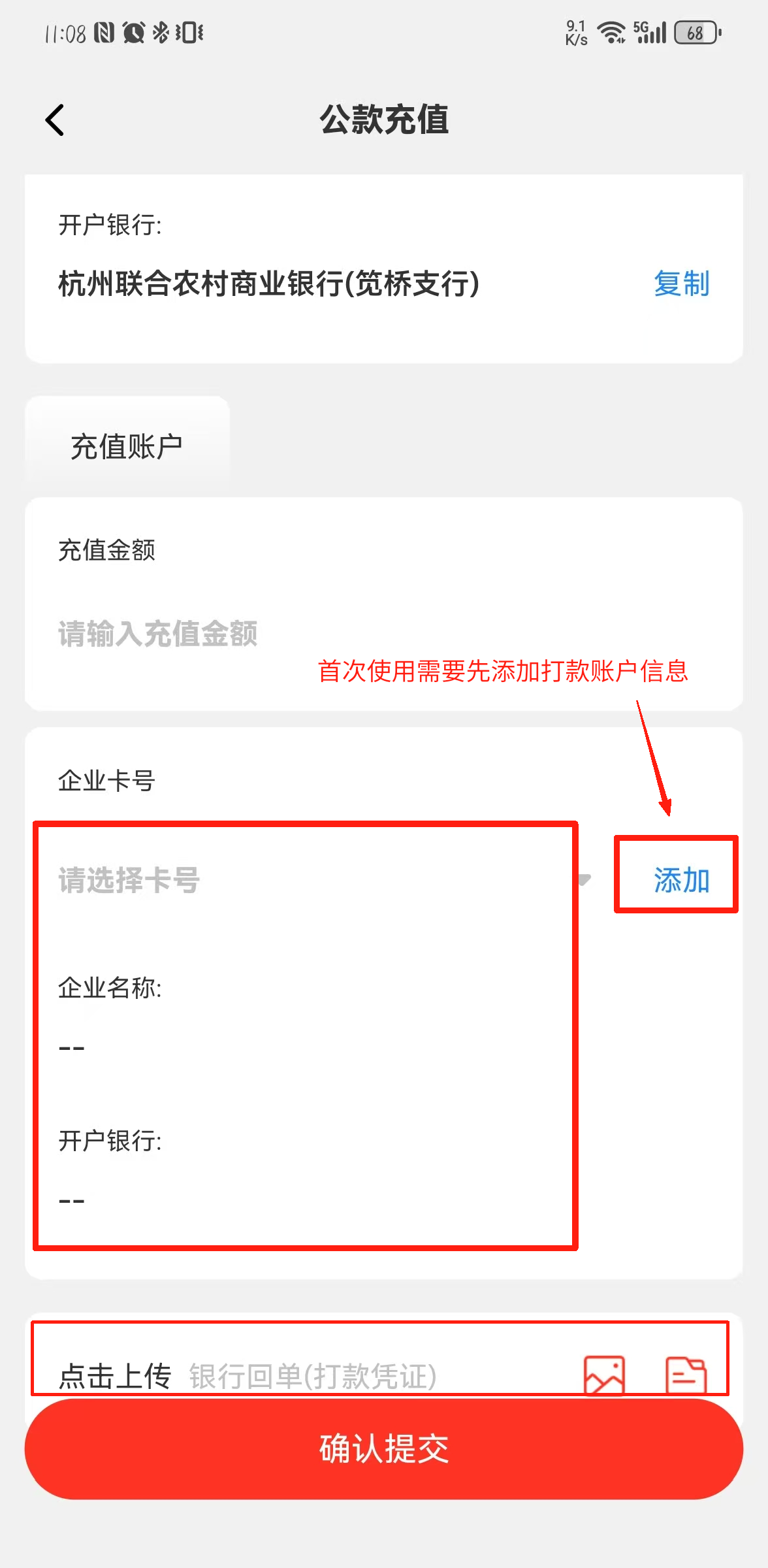Upload bank receipt from image gallery
This screenshot has height=1568, width=768.
604,1373
